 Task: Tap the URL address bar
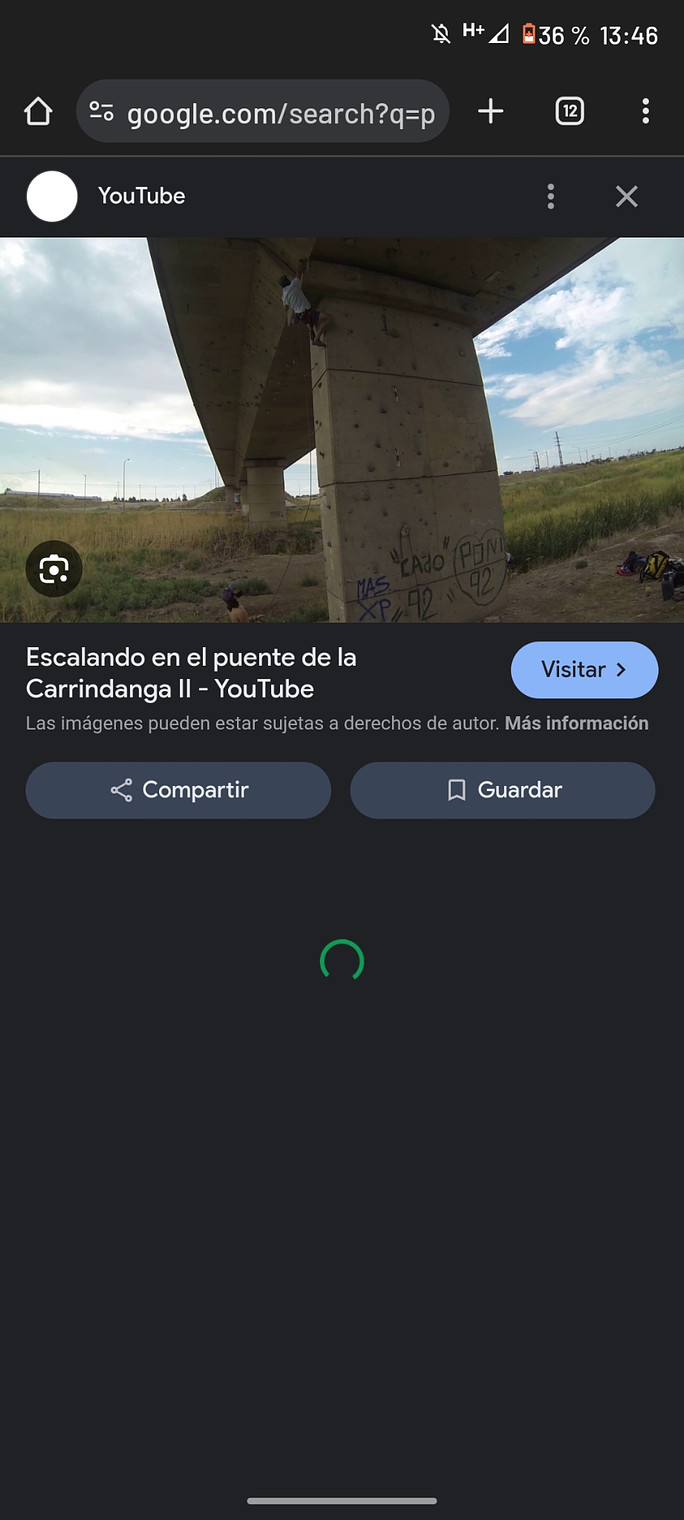(x=280, y=113)
